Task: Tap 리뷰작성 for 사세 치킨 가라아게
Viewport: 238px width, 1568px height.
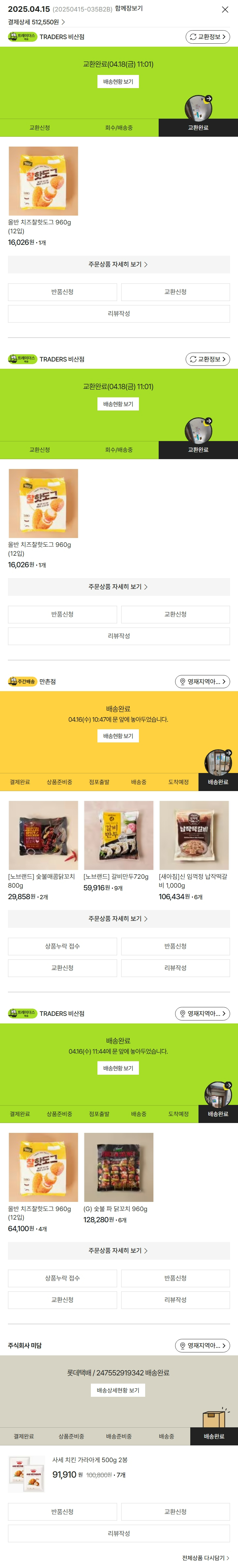Action: (119, 1533)
